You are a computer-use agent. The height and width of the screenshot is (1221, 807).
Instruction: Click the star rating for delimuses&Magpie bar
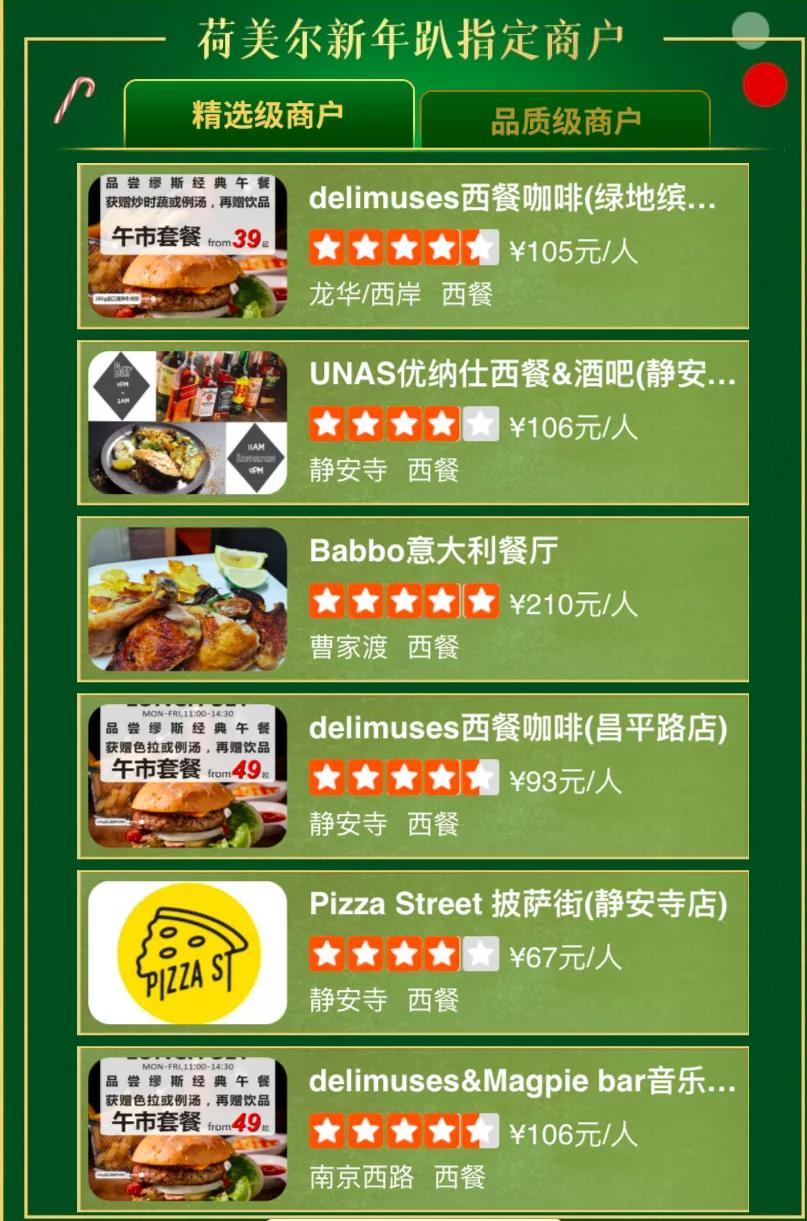pyautogui.click(x=398, y=1132)
